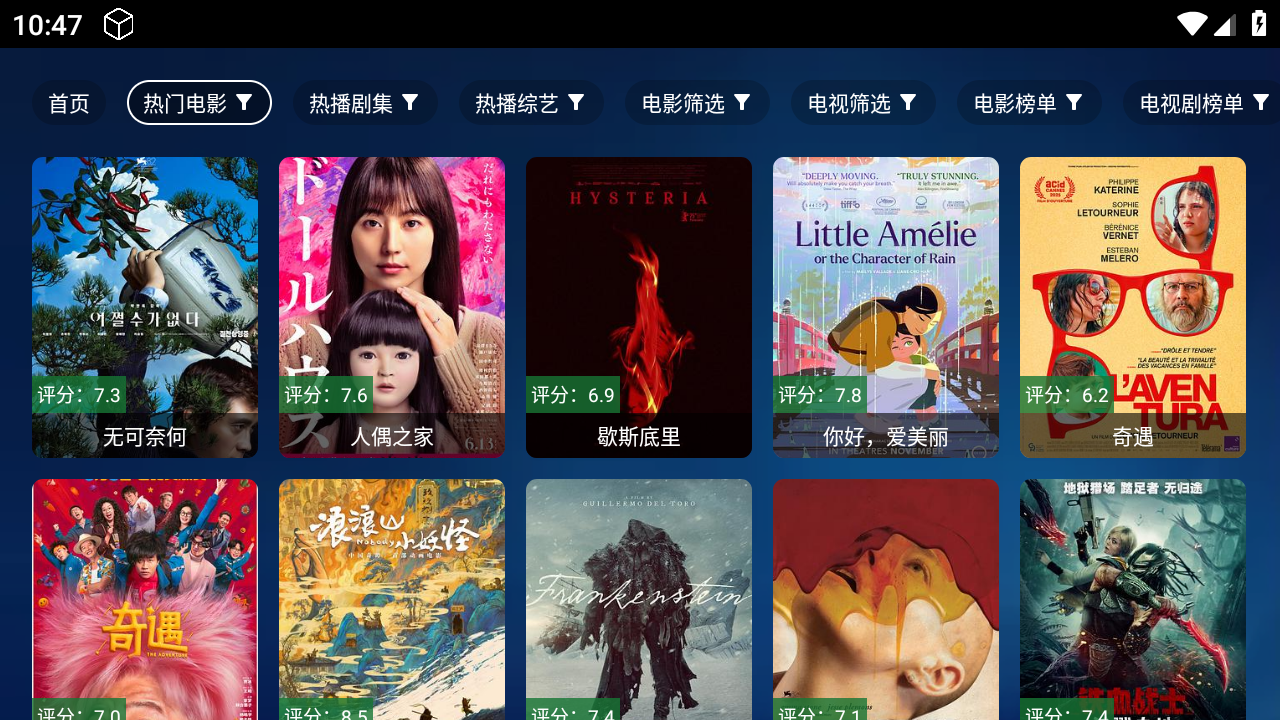Open the movie 人偶之家
The image size is (1280, 720).
pyautogui.click(x=392, y=307)
